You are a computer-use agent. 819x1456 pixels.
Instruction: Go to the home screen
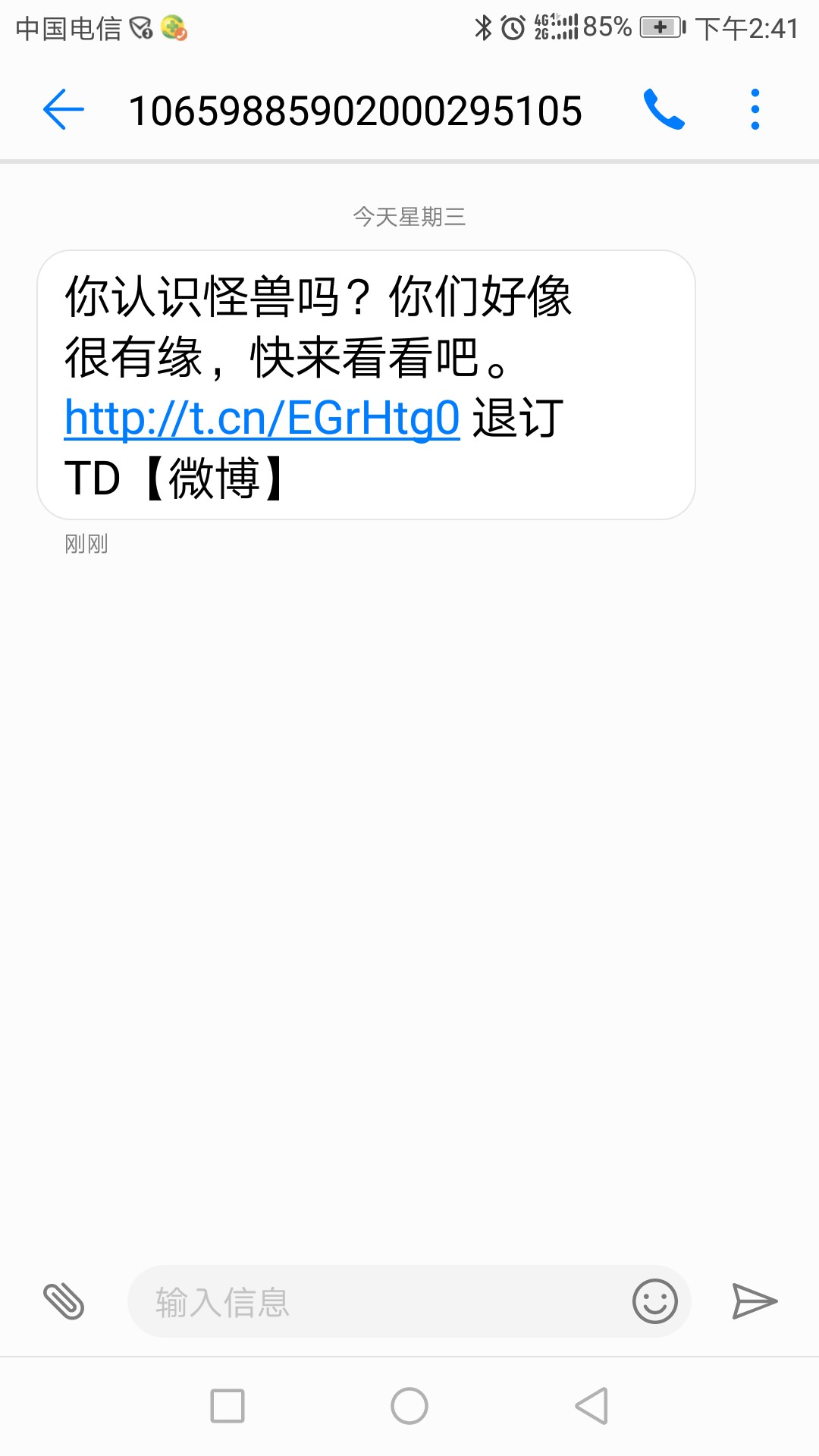point(409,1406)
